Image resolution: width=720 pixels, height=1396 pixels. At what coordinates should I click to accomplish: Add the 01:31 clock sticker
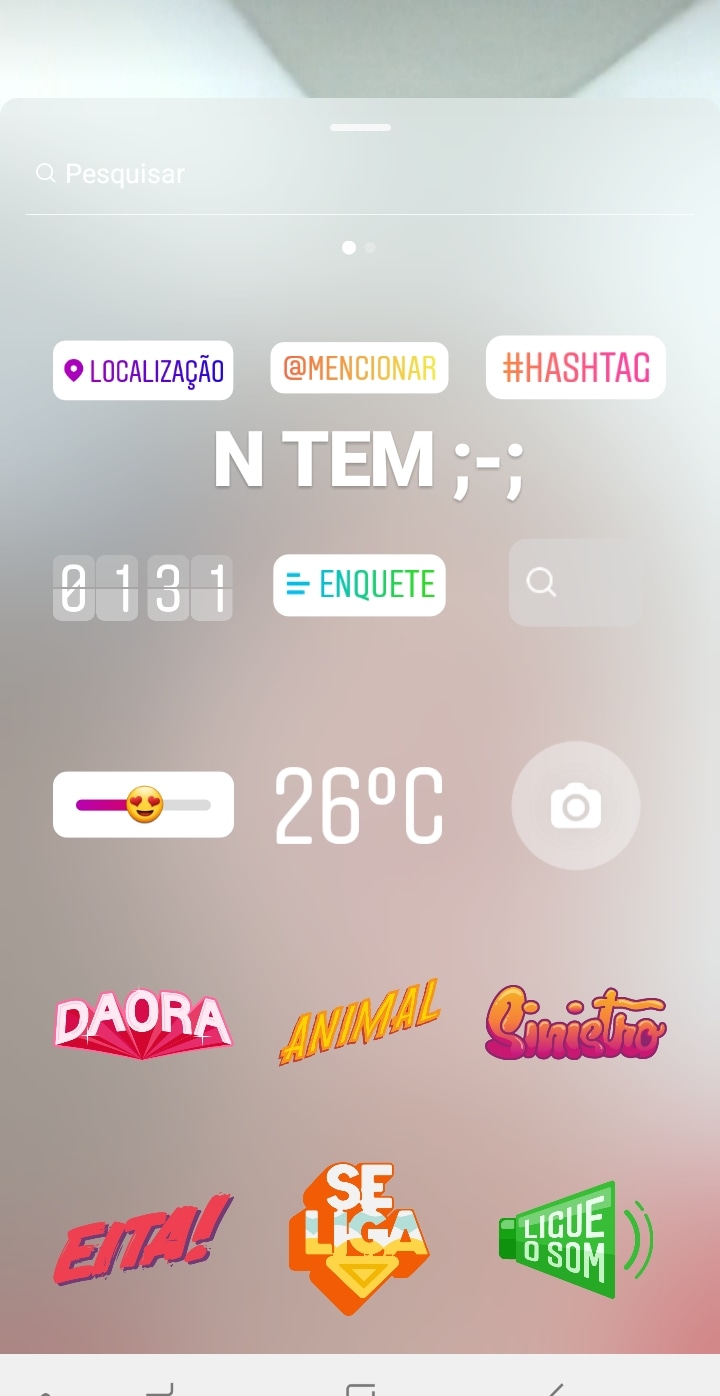point(143,588)
